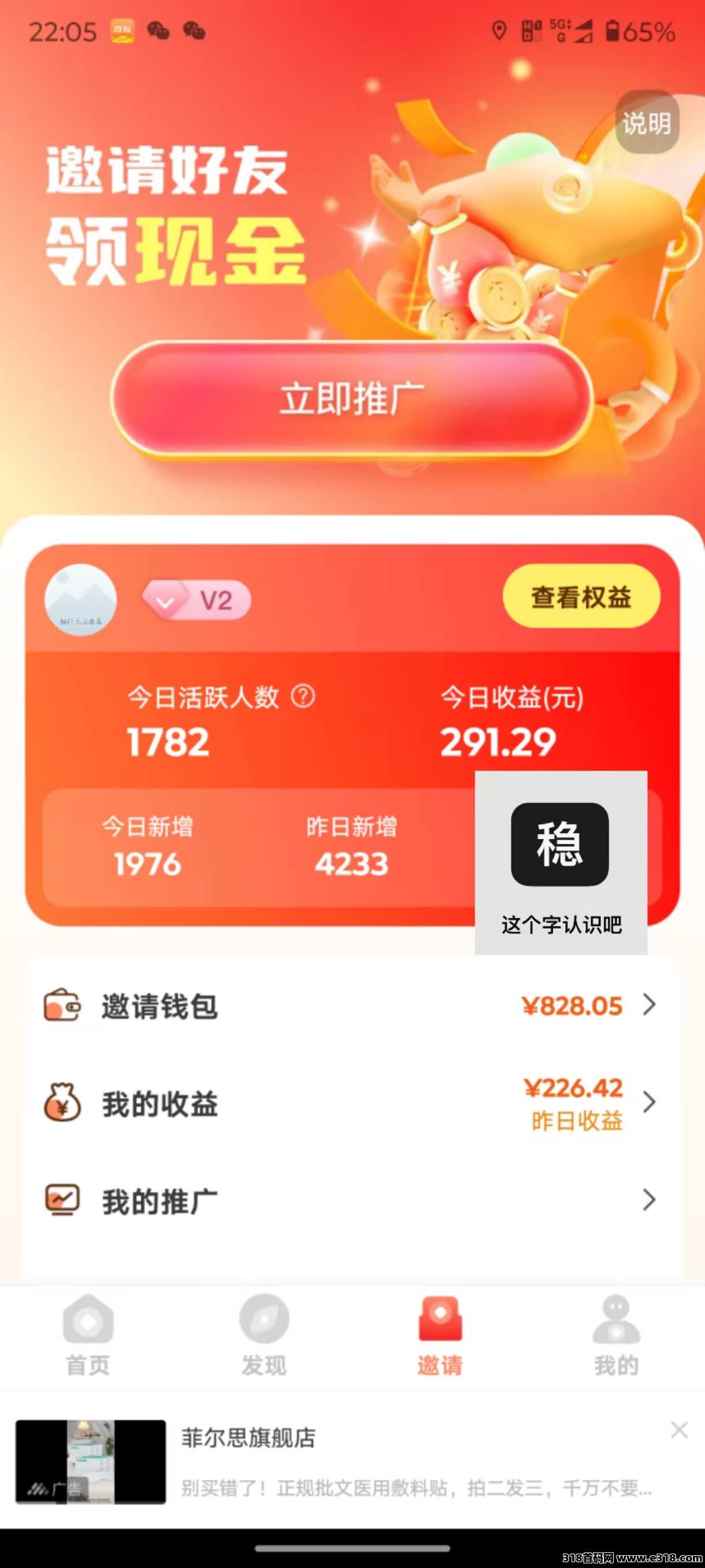Open the 我的推广 row

[x=352, y=1200]
